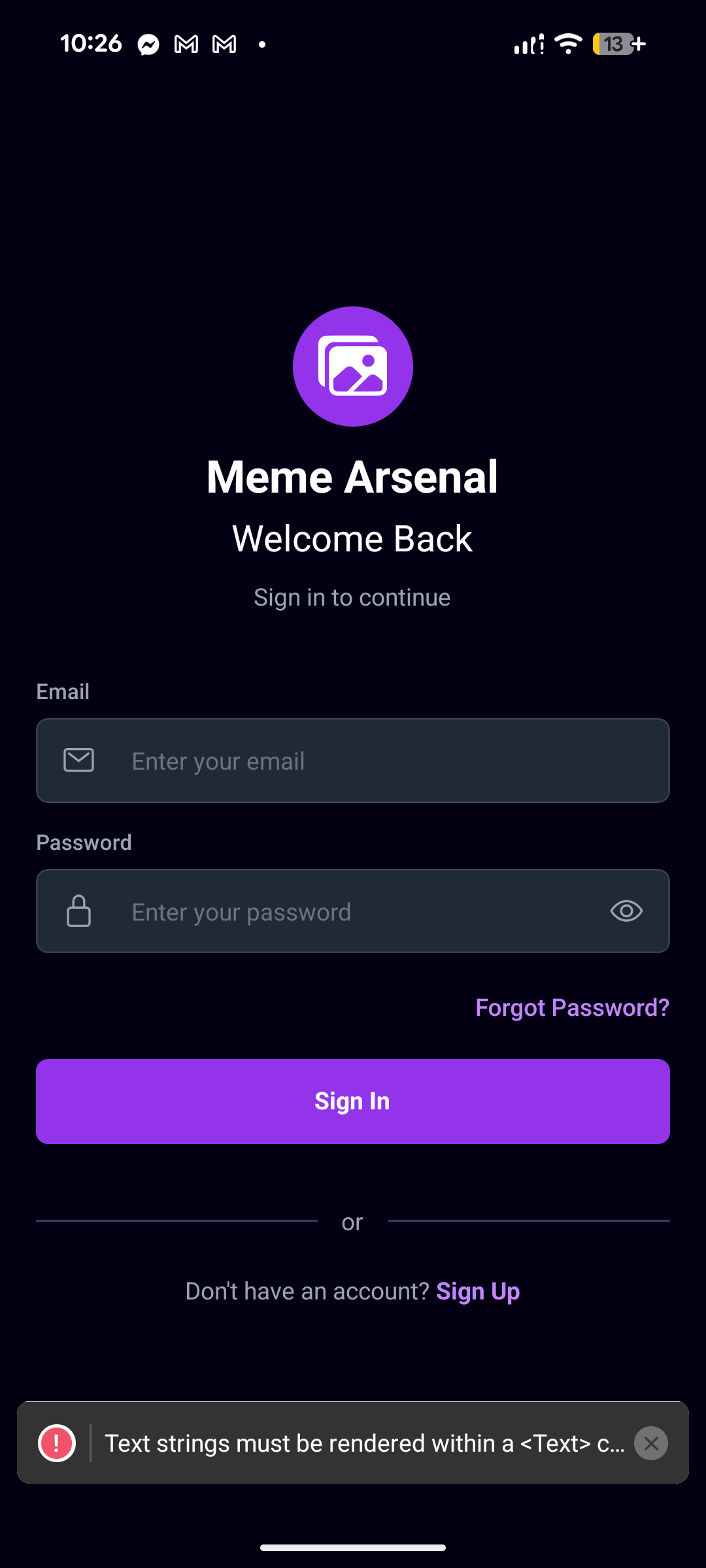Open Forgot Password link
This screenshot has height=1568, width=706.
point(572,1007)
